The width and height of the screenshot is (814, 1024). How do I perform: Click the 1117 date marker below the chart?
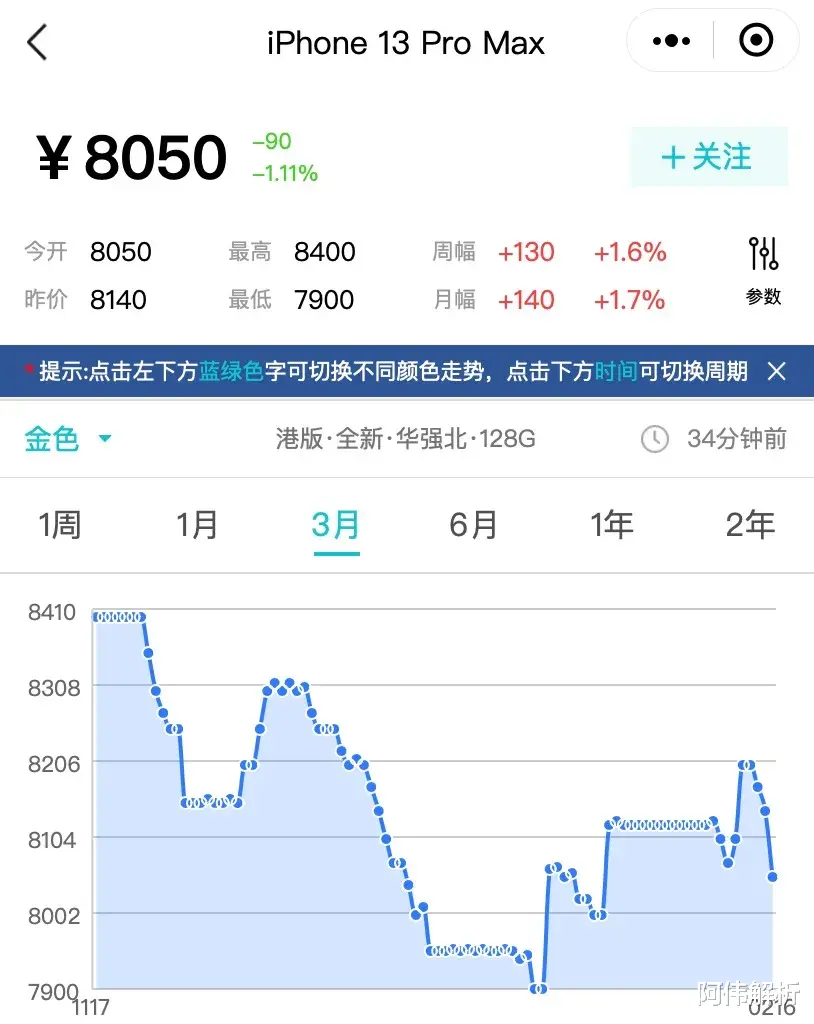[90, 1008]
